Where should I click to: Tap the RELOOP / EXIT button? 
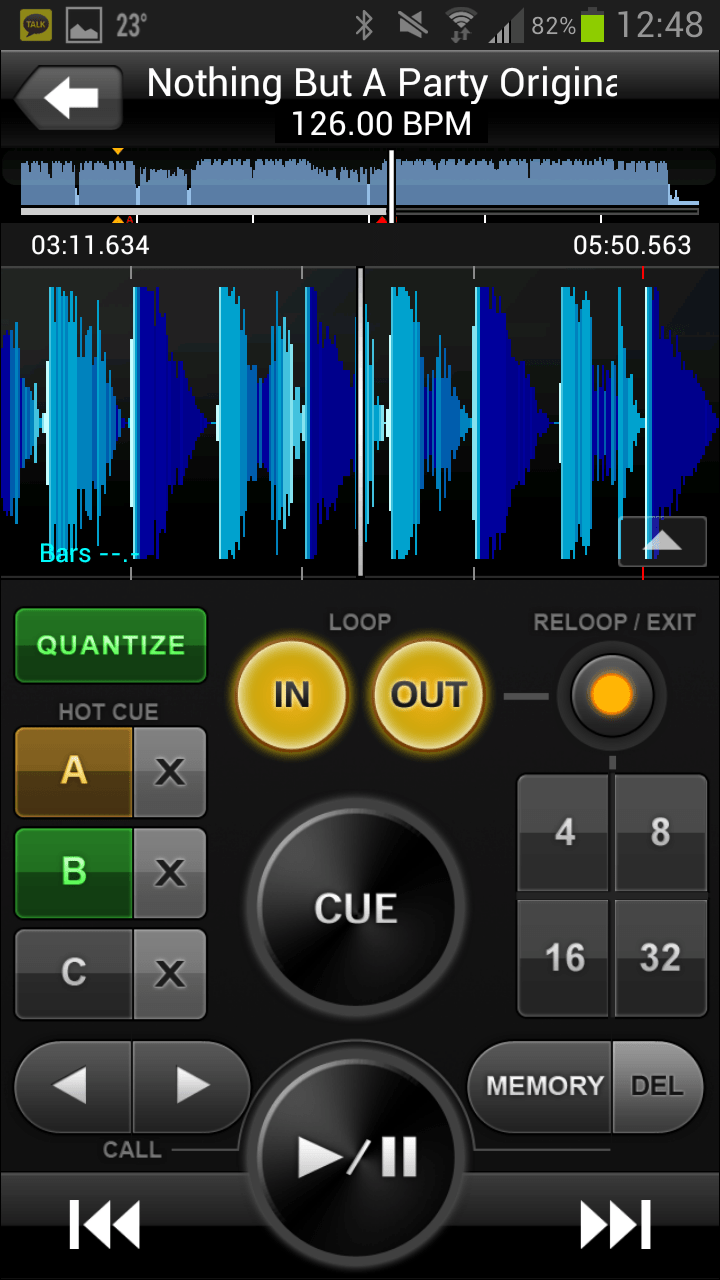(x=611, y=693)
